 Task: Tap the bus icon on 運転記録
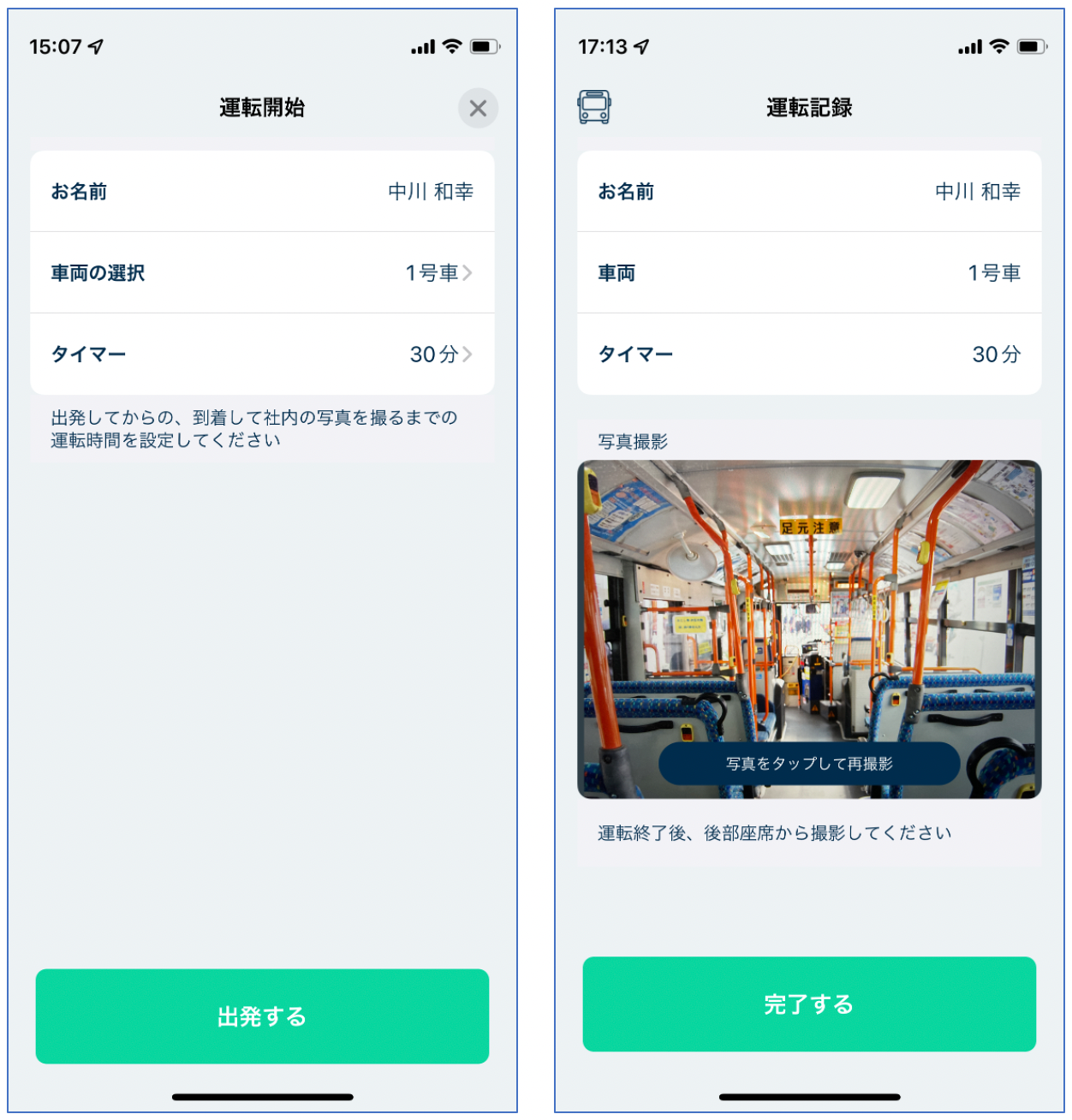pyautogui.click(x=594, y=108)
